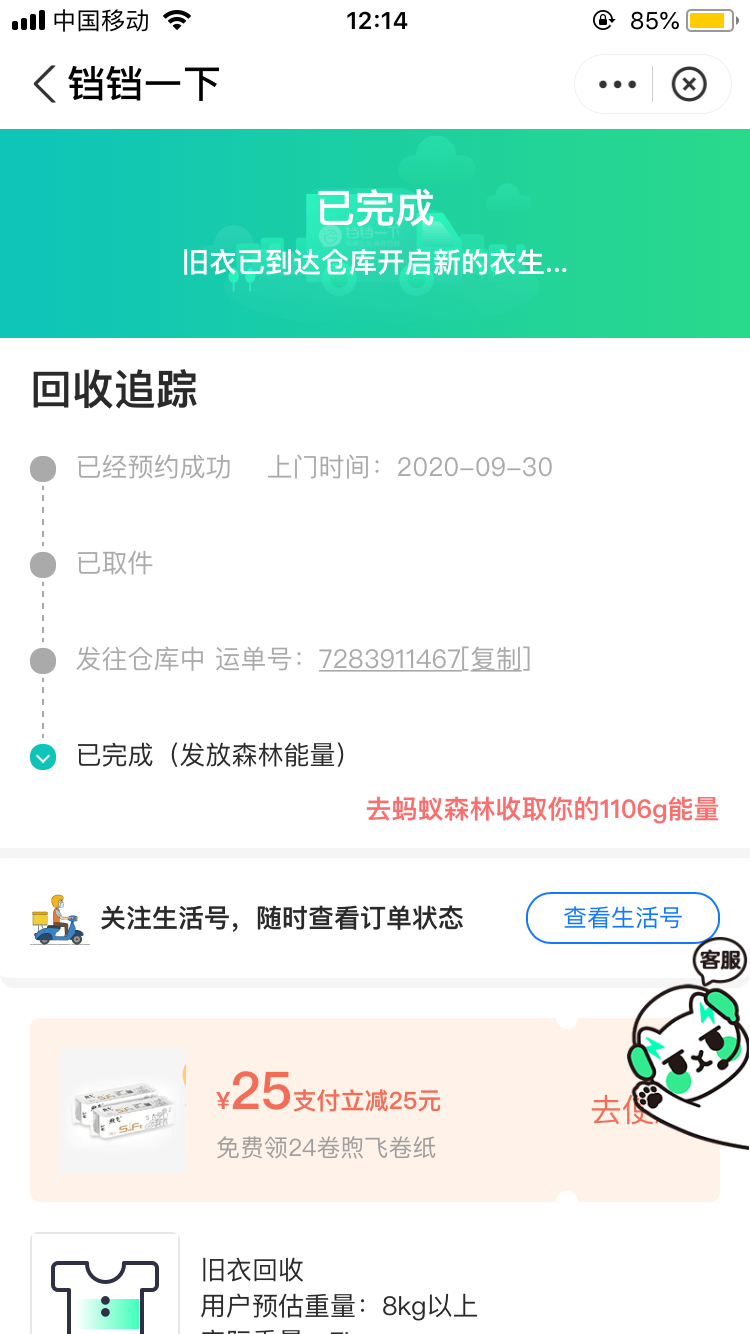The height and width of the screenshot is (1334, 750).
Task: Go to Ant Forest to collect 1106g energy
Action: coord(542,809)
